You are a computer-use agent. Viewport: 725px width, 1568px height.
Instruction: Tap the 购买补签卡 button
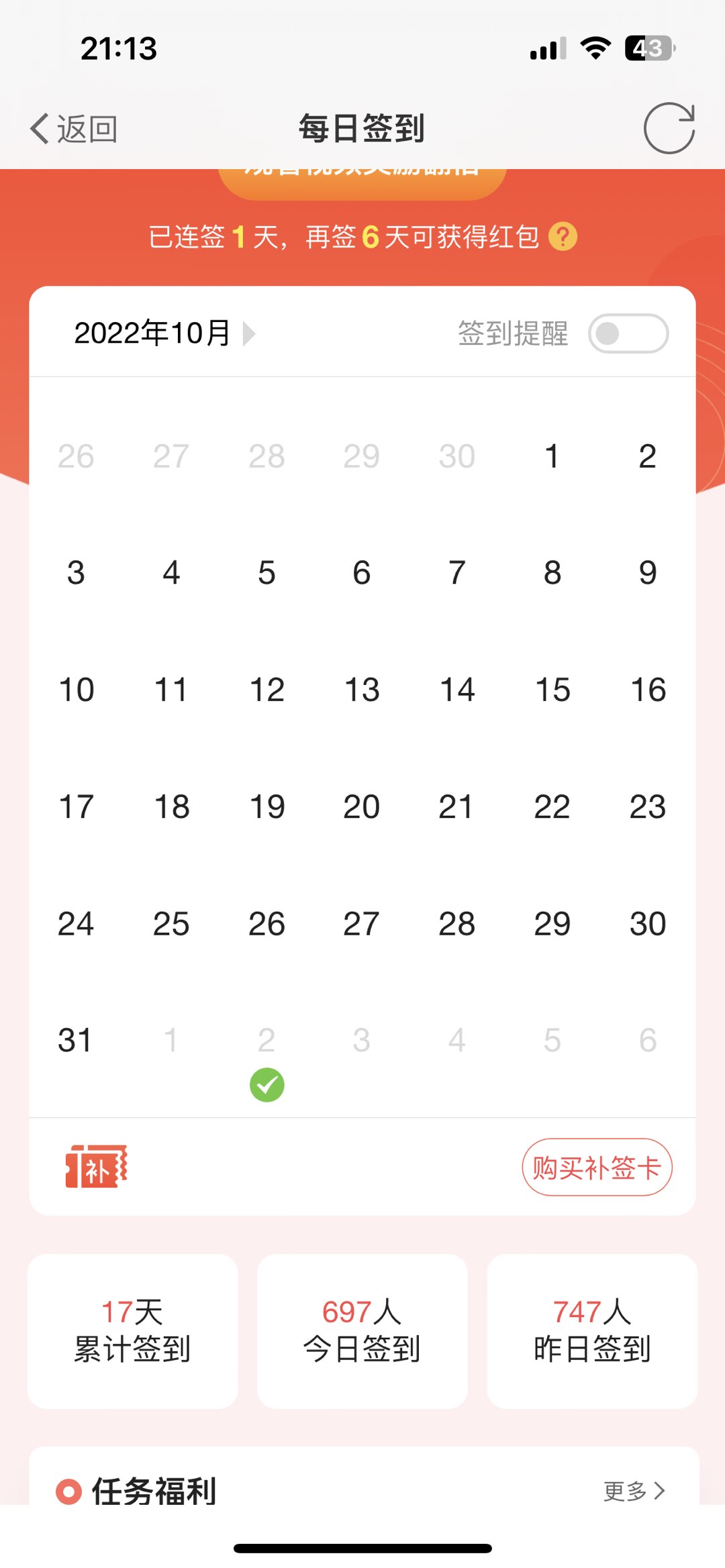597,1167
